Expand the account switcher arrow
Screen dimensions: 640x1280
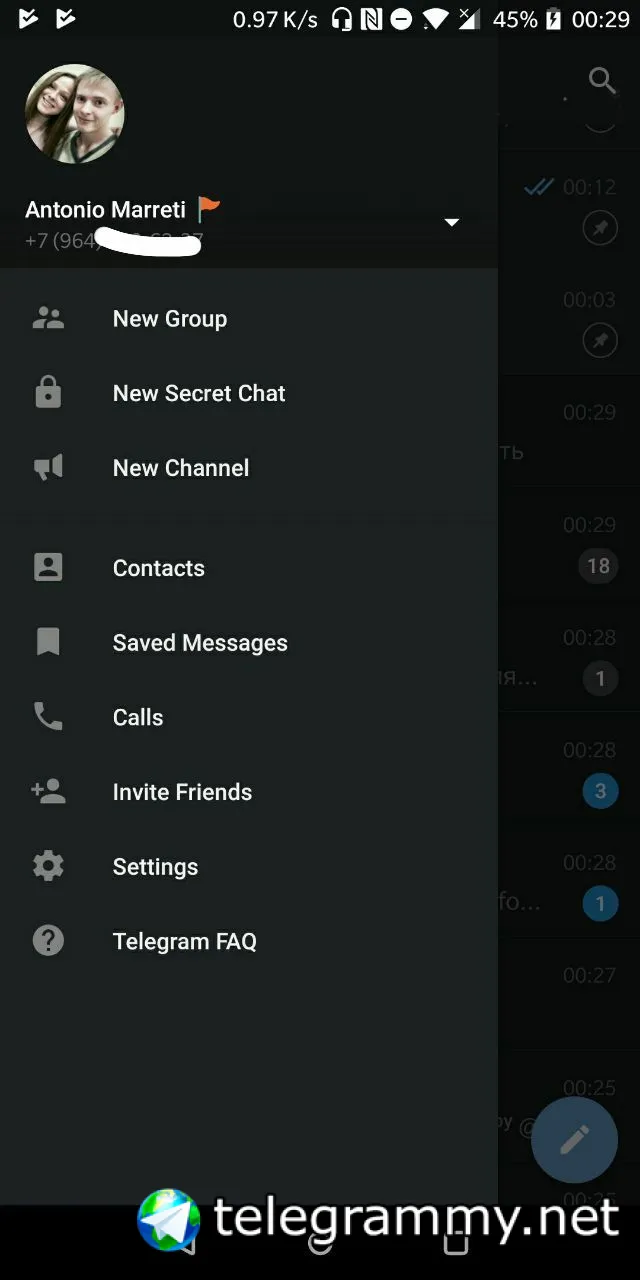(x=452, y=222)
